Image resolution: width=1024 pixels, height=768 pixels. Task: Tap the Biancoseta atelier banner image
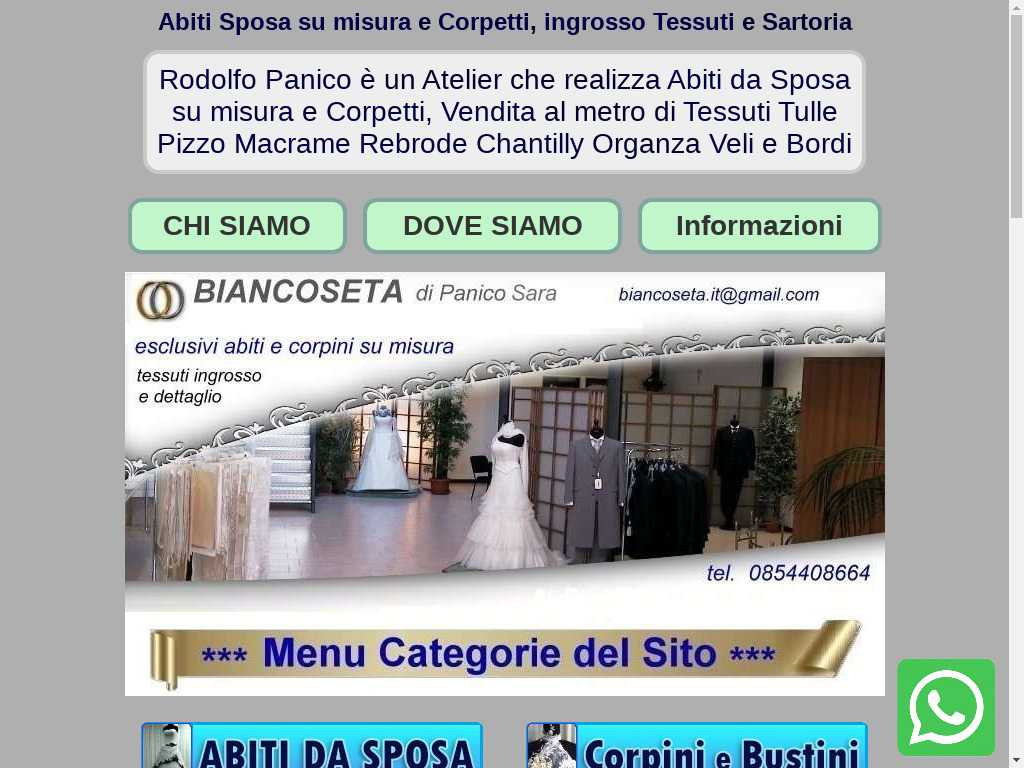pyautogui.click(x=504, y=440)
